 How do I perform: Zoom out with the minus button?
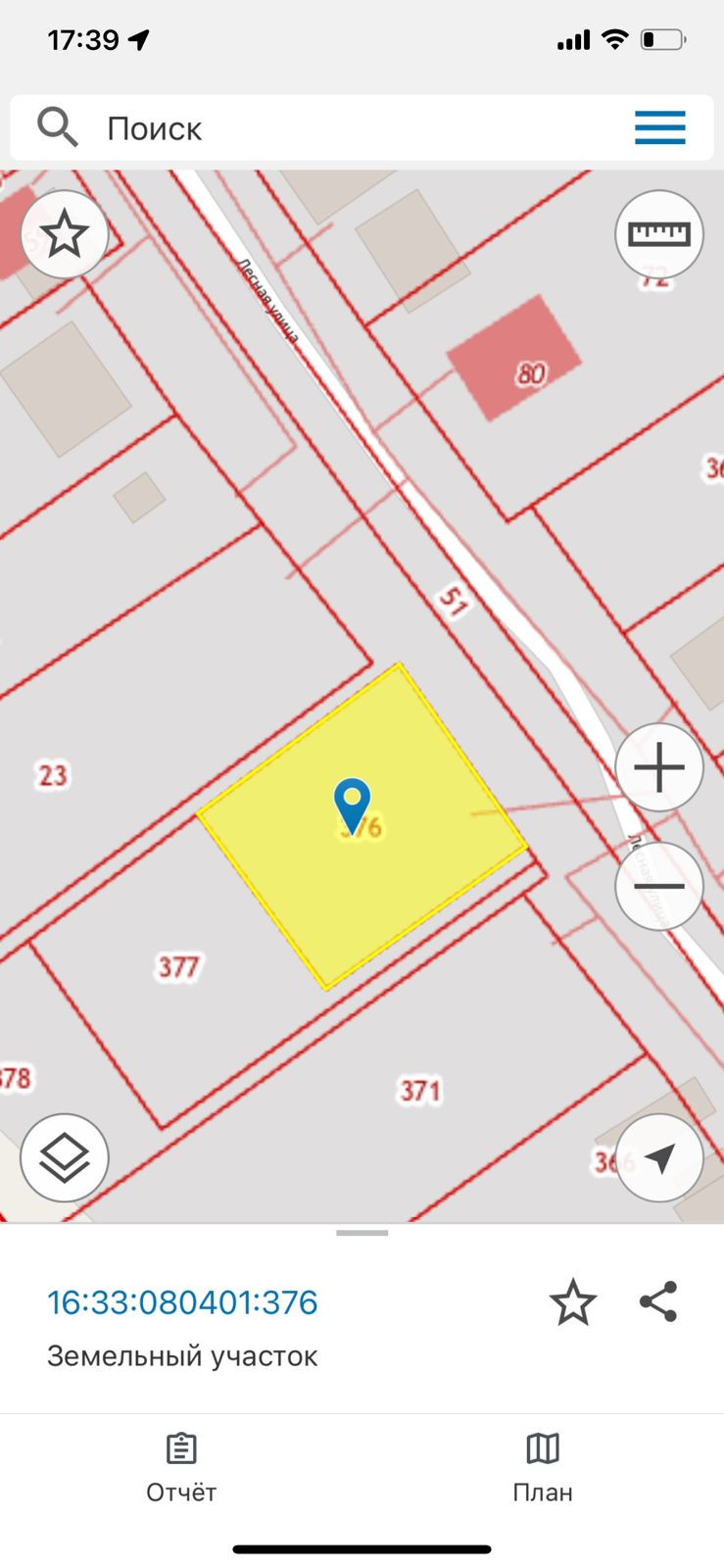coord(659,886)
